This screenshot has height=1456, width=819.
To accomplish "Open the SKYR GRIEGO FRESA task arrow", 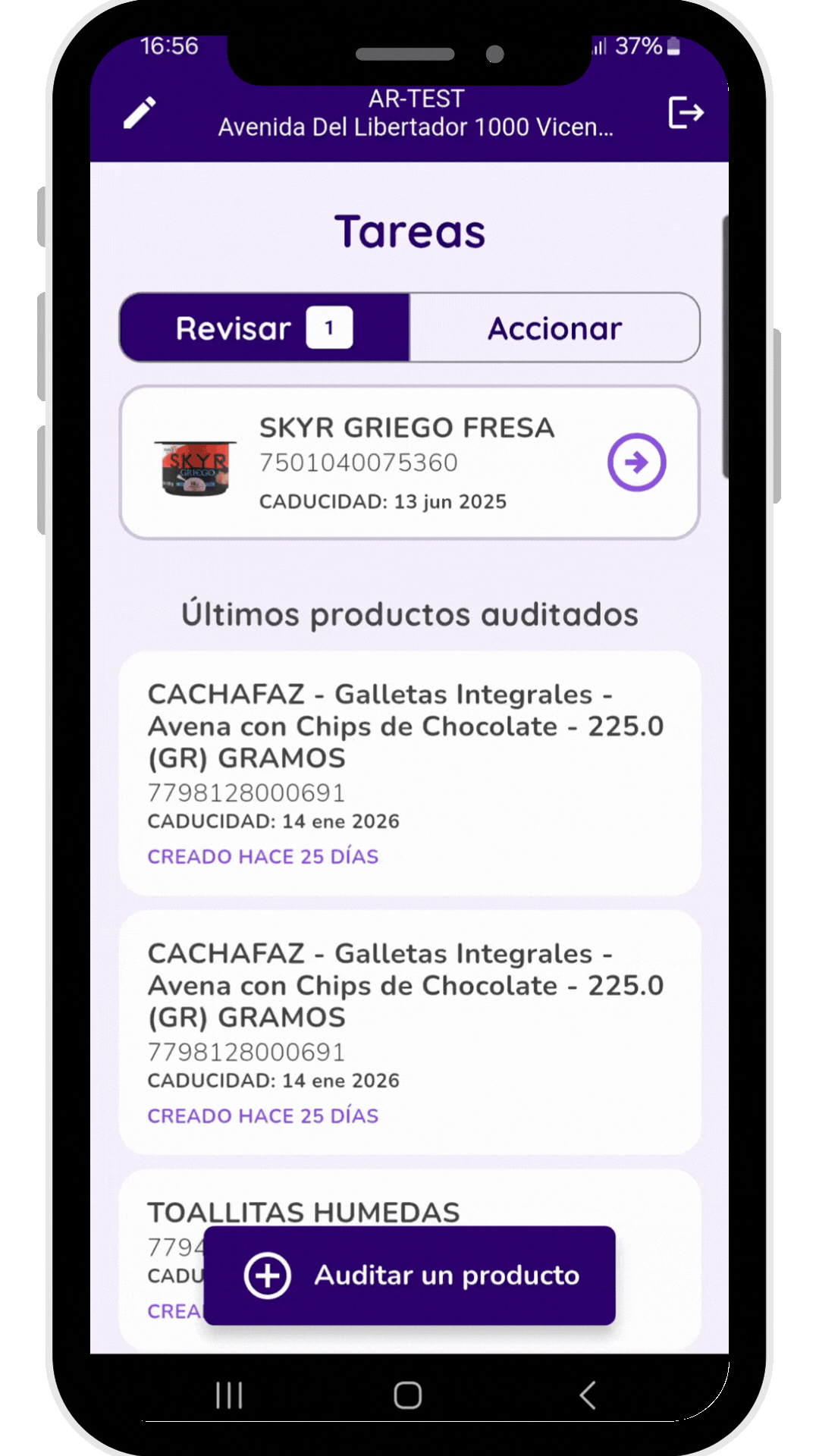I will [x=636, y=463].
